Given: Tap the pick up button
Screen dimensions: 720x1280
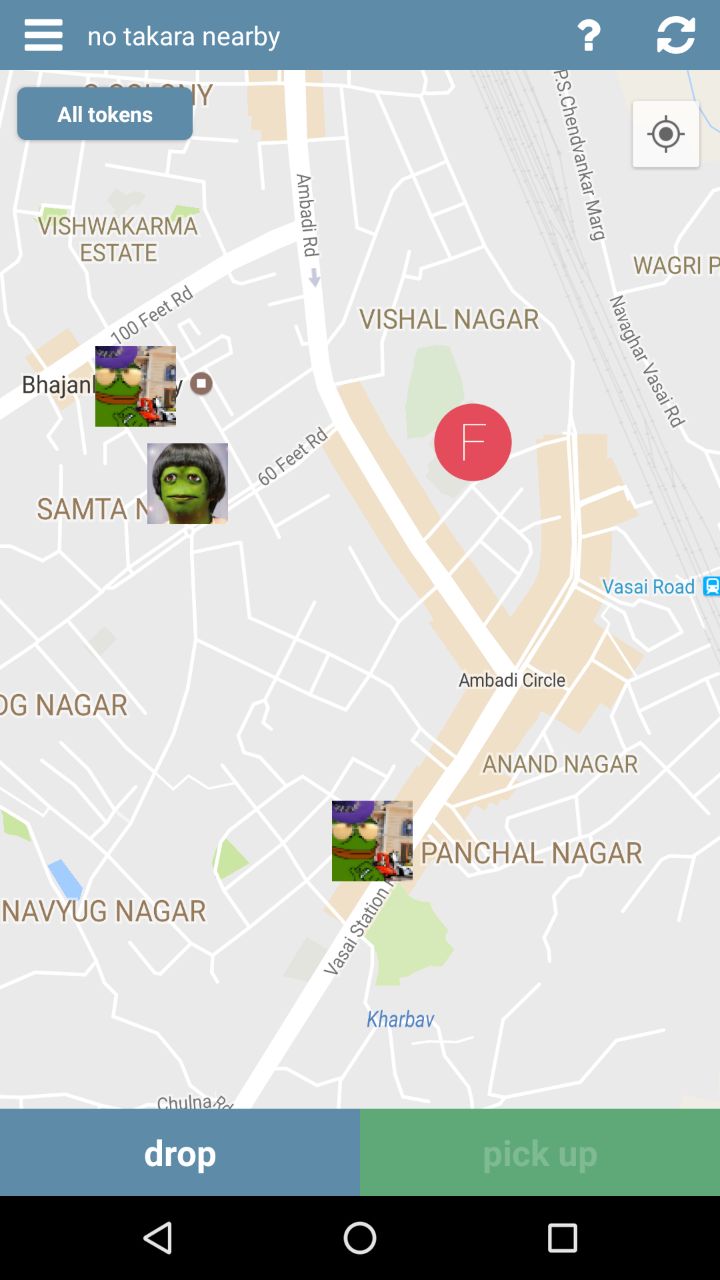Looking at the screenshot, I should [540, 1152].
